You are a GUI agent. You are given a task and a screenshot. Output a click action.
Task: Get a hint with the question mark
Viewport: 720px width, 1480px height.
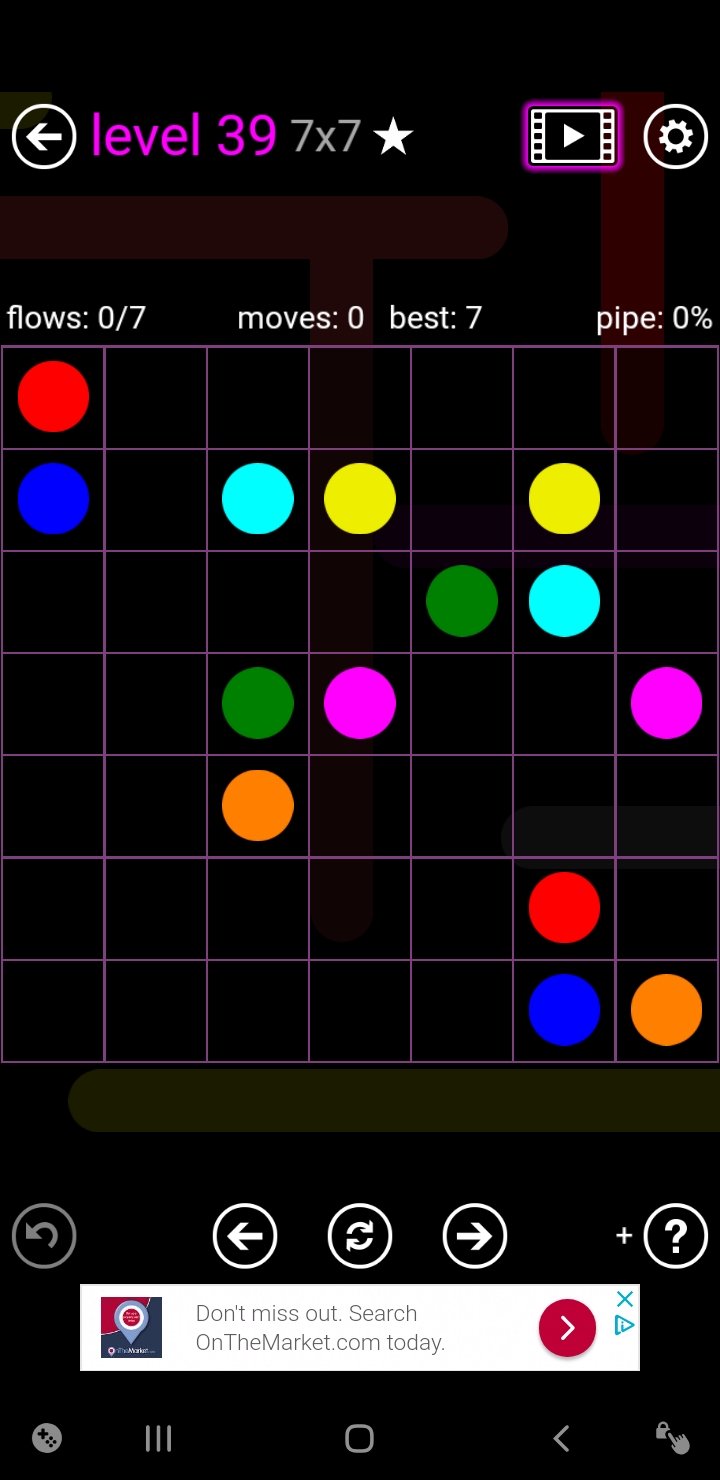(x=676, y=1236)
